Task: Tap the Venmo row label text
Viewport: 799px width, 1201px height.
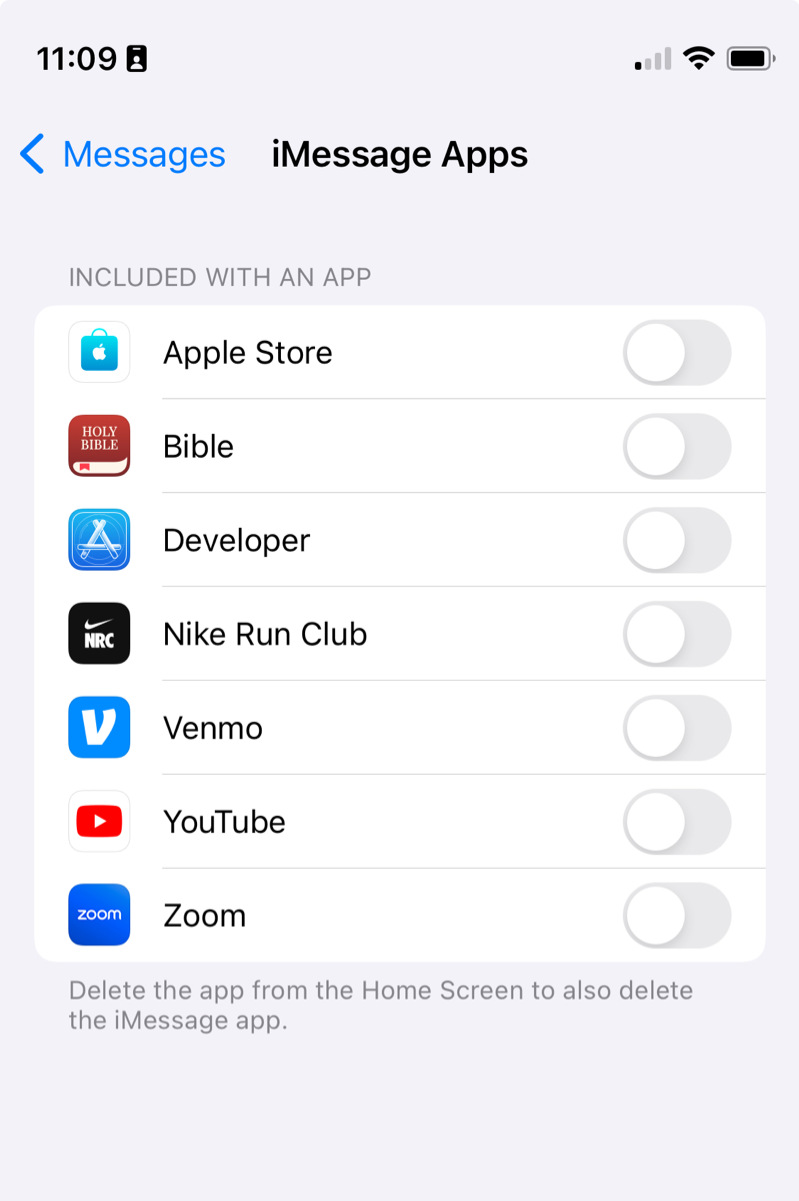Action: point(212,728)
